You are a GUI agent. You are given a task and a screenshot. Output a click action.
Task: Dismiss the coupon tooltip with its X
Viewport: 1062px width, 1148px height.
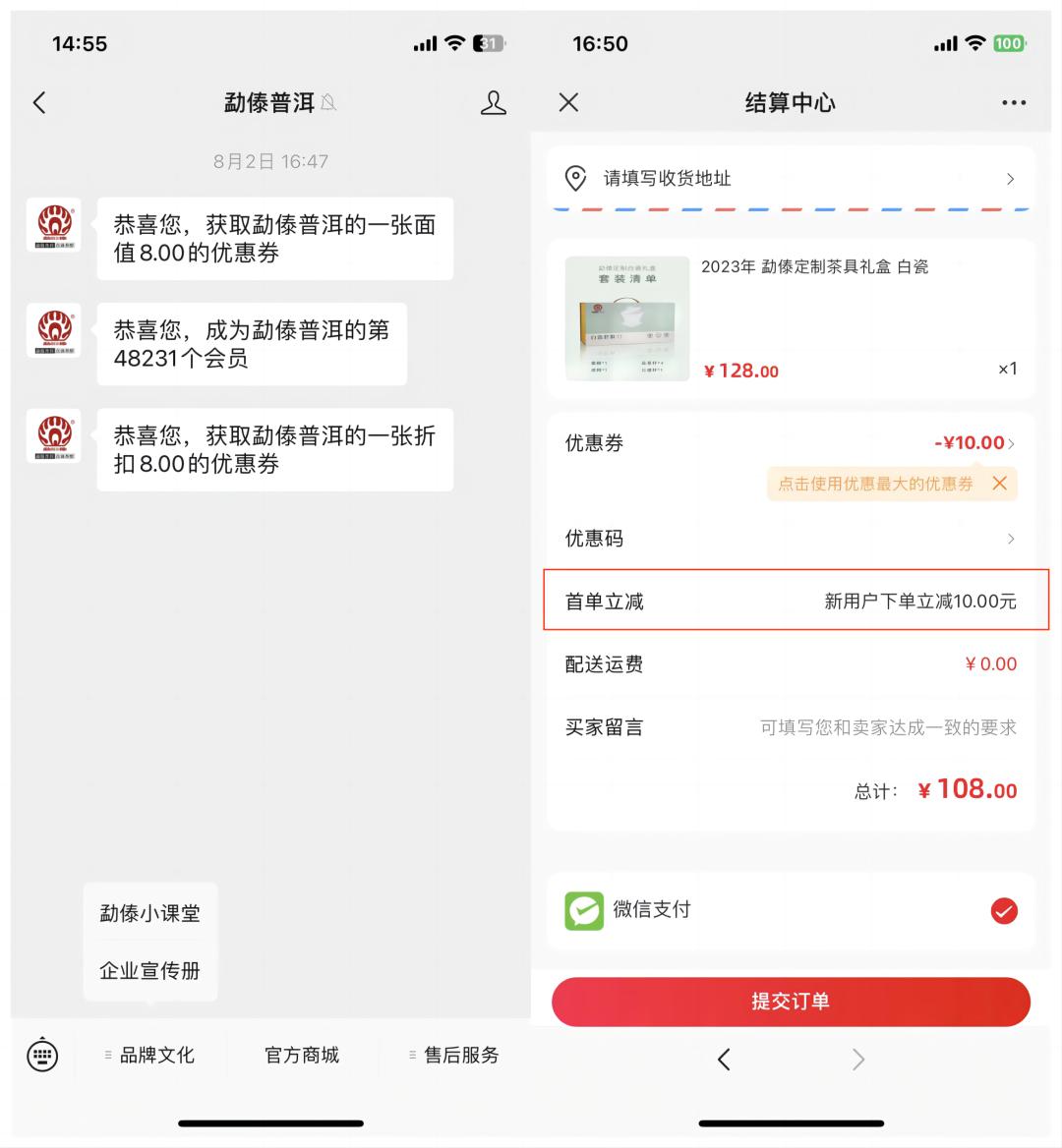click(999, 483)
